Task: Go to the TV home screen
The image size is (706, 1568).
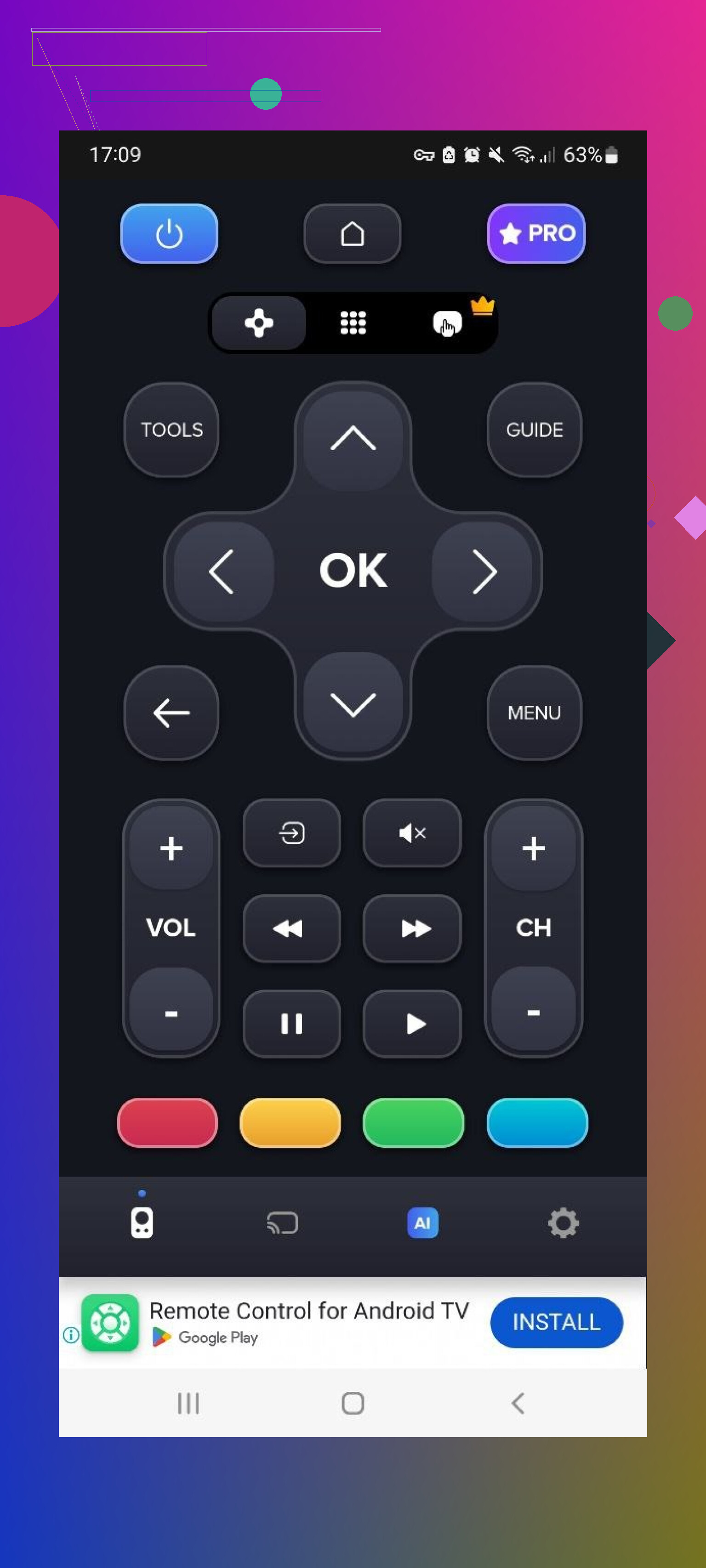Action: (x=352, y=234)
